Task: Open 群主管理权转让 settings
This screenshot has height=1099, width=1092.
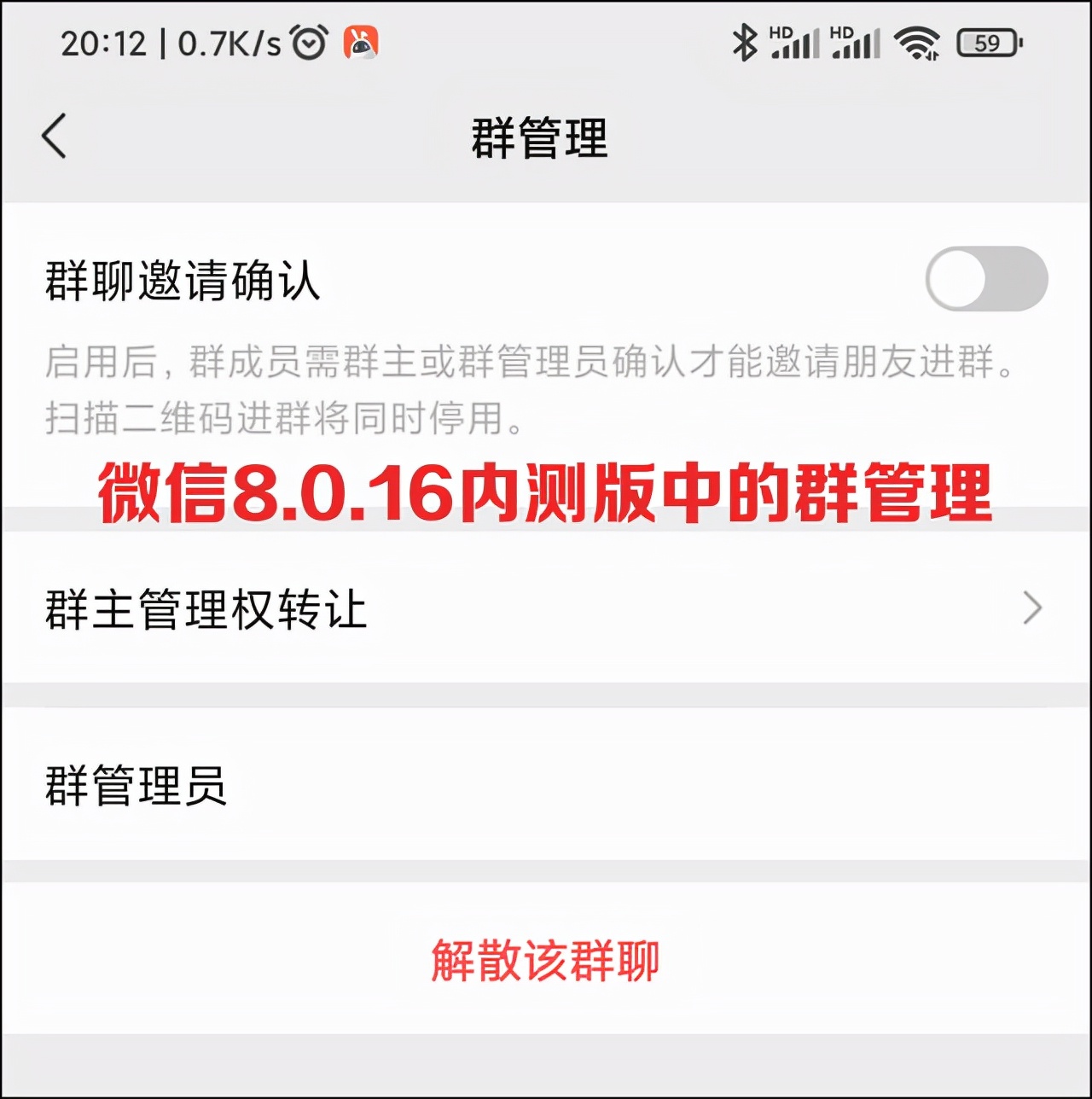Action: pos(546,609)
